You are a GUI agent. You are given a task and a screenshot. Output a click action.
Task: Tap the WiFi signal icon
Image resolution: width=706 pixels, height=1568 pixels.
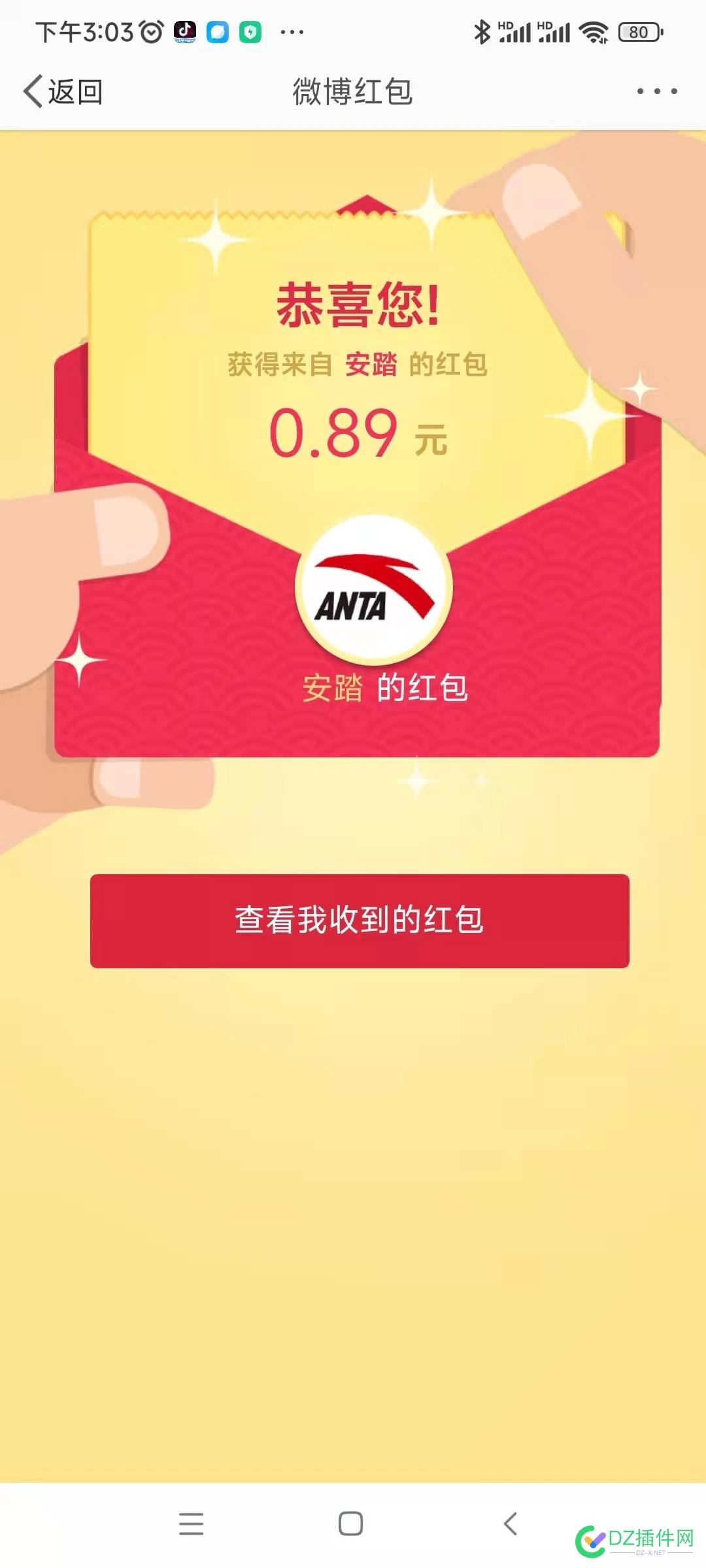pyautogui.click(x=592, y=31)
